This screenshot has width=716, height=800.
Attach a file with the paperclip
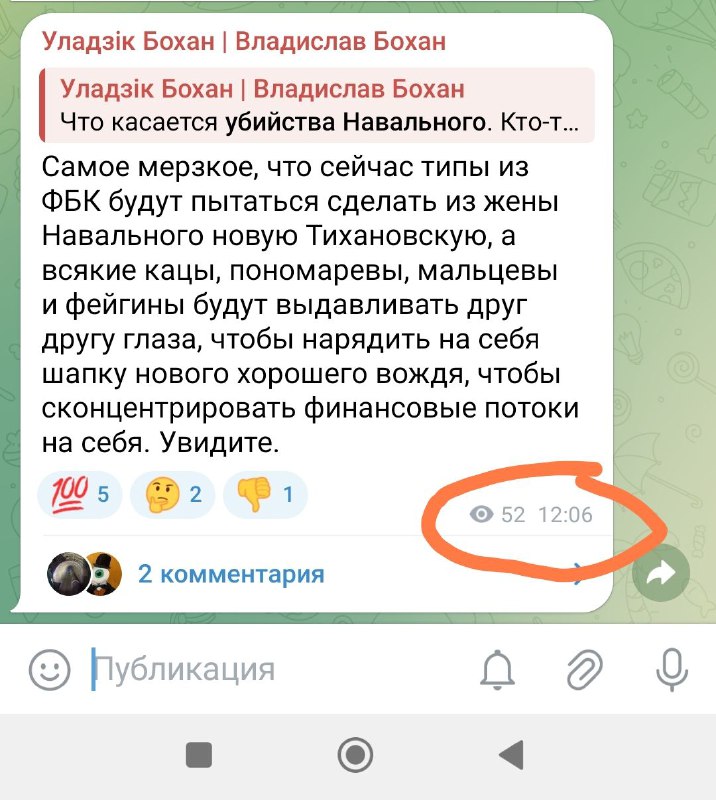click(x=584, y=669)
